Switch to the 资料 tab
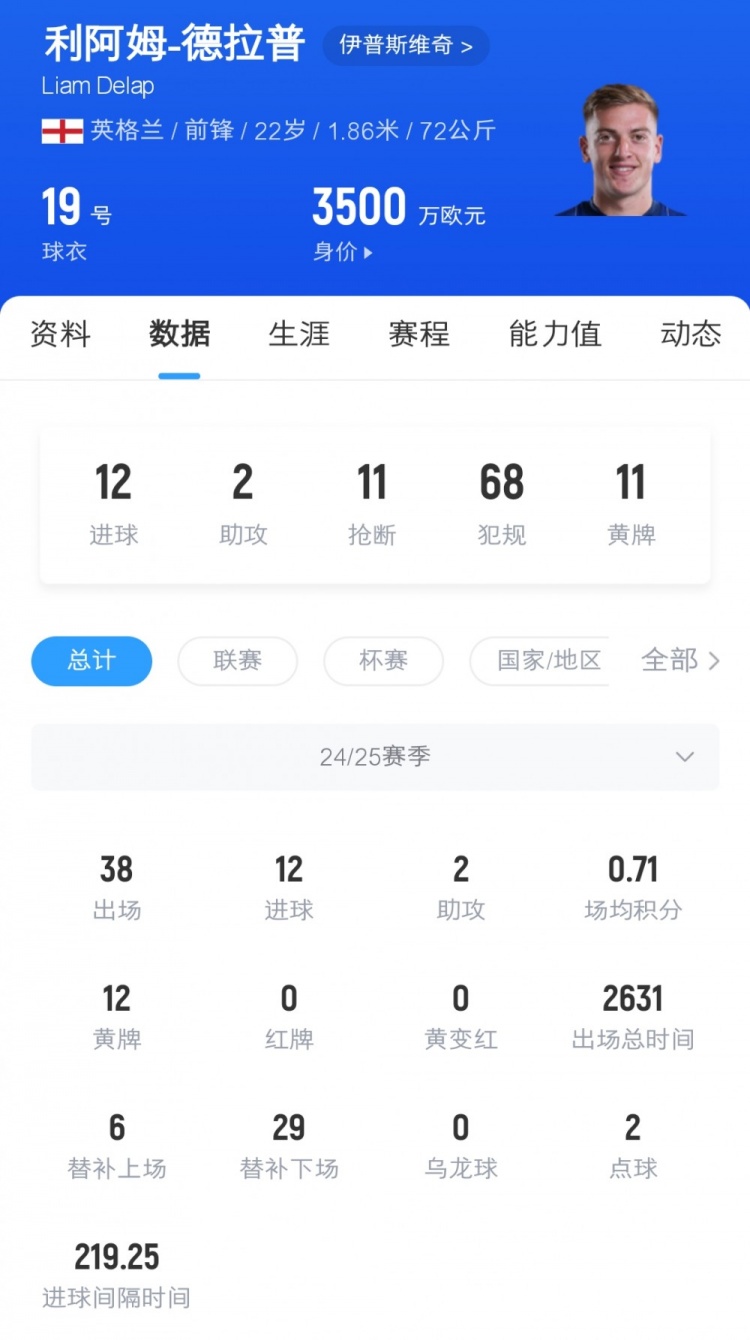Screen dimensions: 750x1340 pyautogui.click(x=60, y=334)
